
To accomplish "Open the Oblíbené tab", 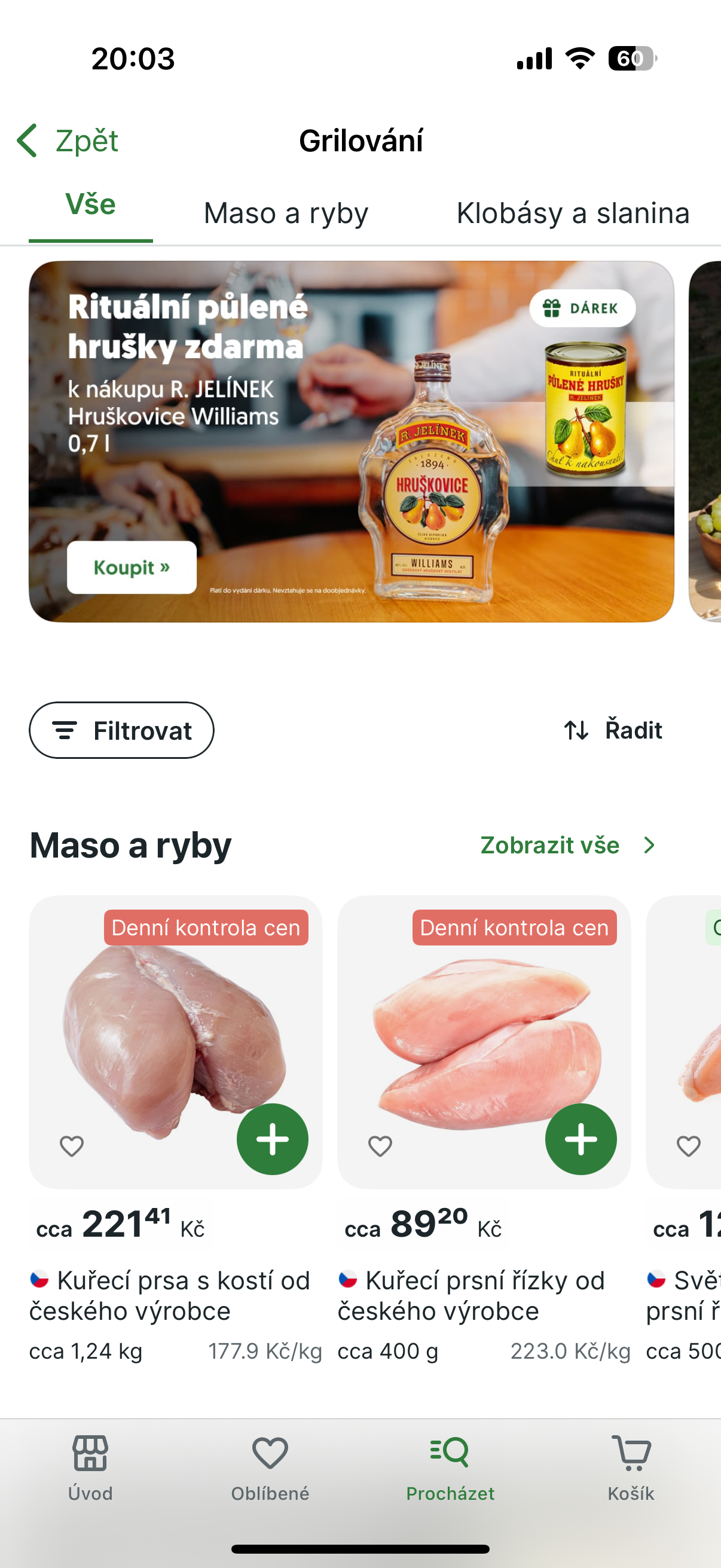I will point(270,1468).
